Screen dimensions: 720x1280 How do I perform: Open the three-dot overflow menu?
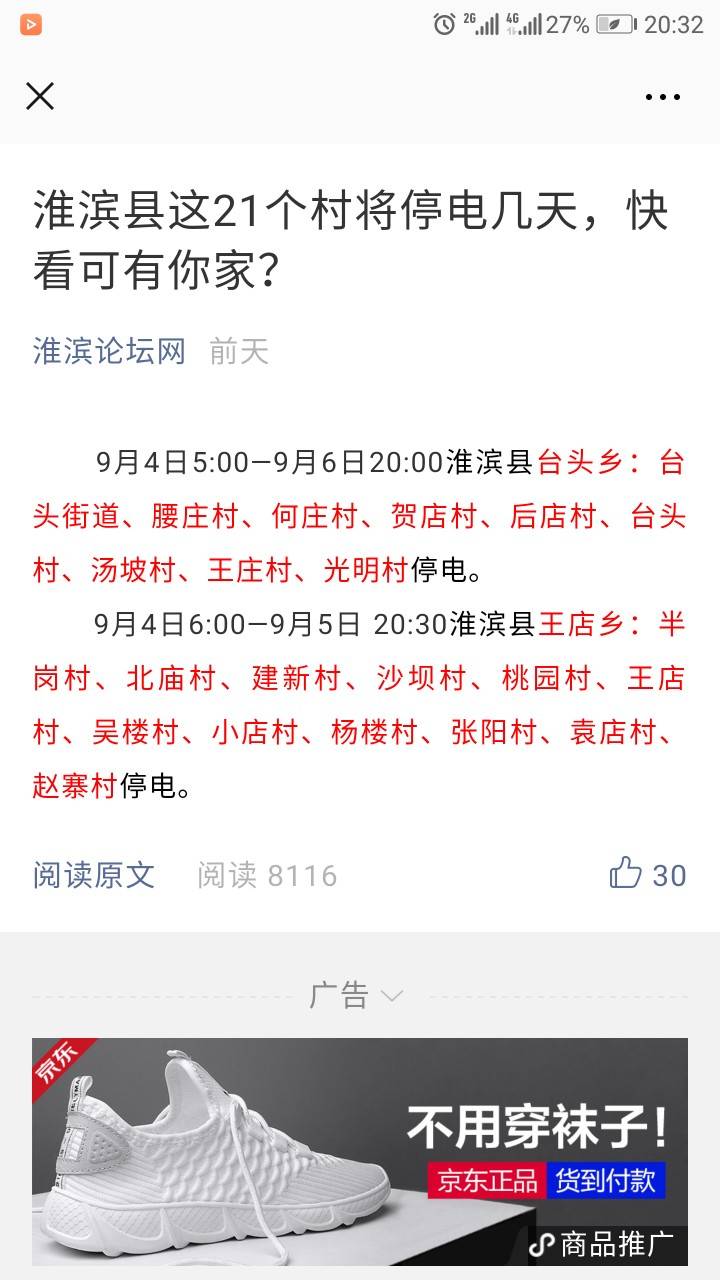pos(663,97)
